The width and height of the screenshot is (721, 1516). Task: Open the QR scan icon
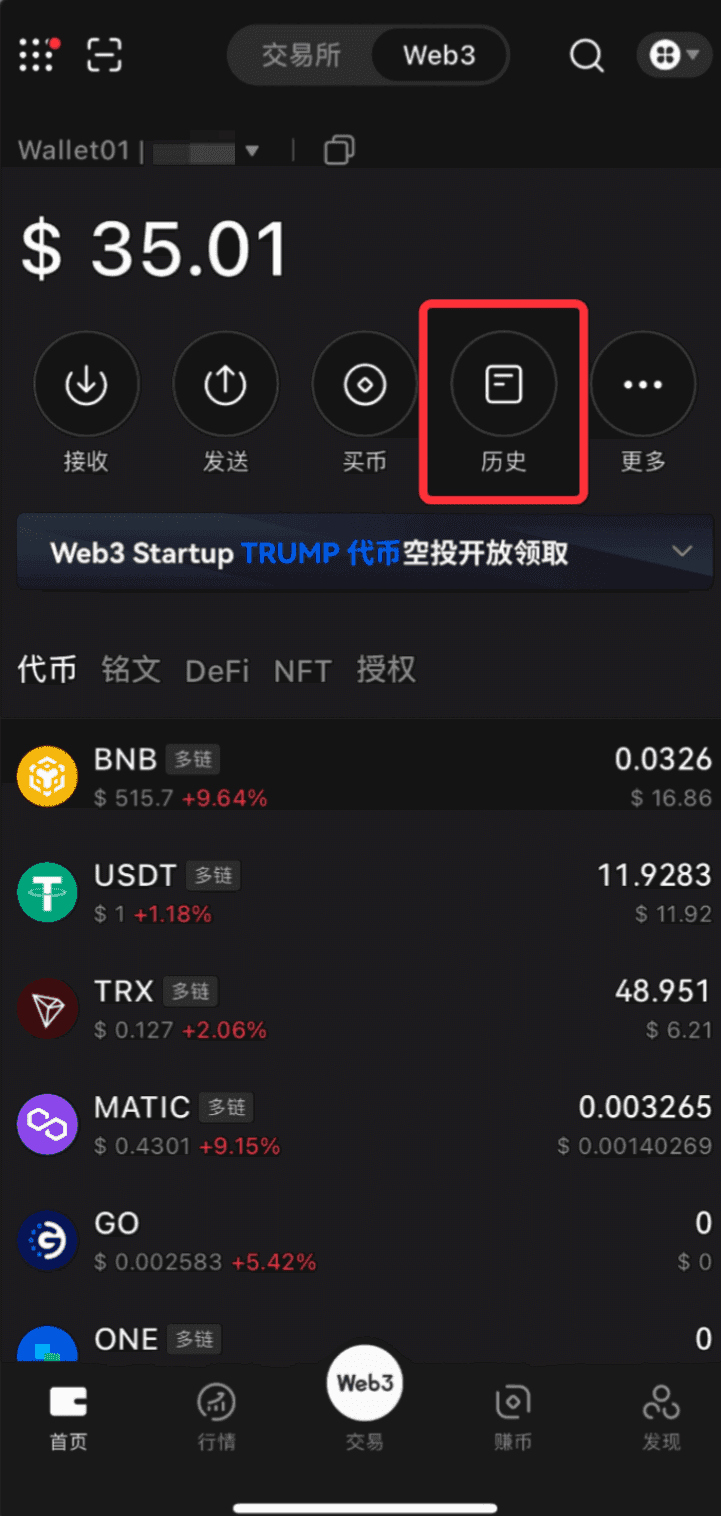tap(104, 54)
